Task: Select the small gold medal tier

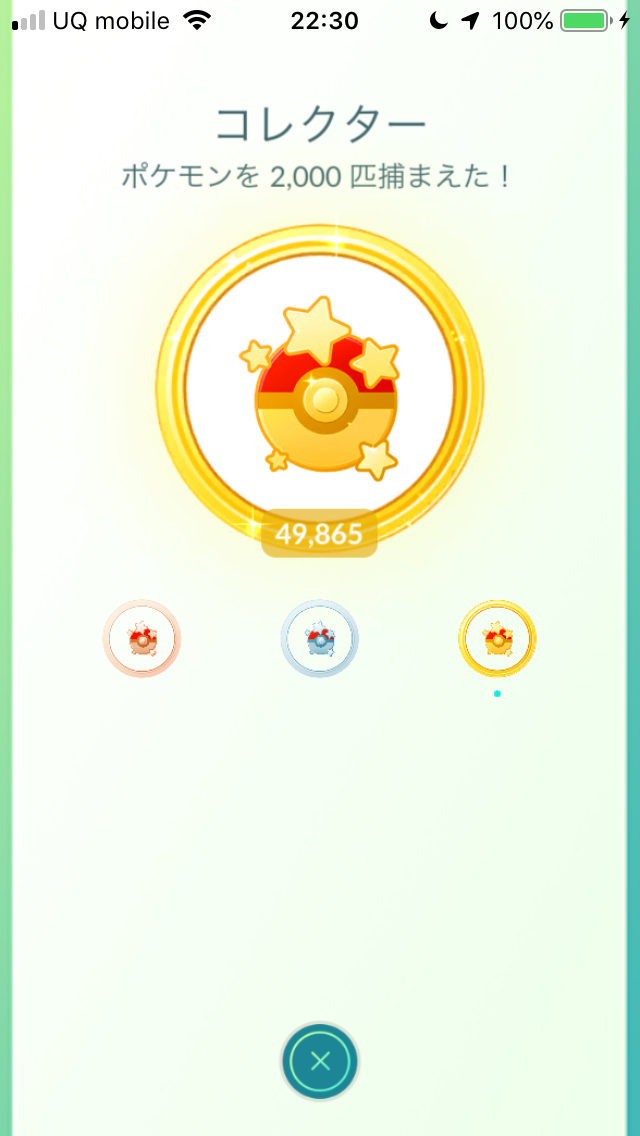Action: (x=497, y=638)
